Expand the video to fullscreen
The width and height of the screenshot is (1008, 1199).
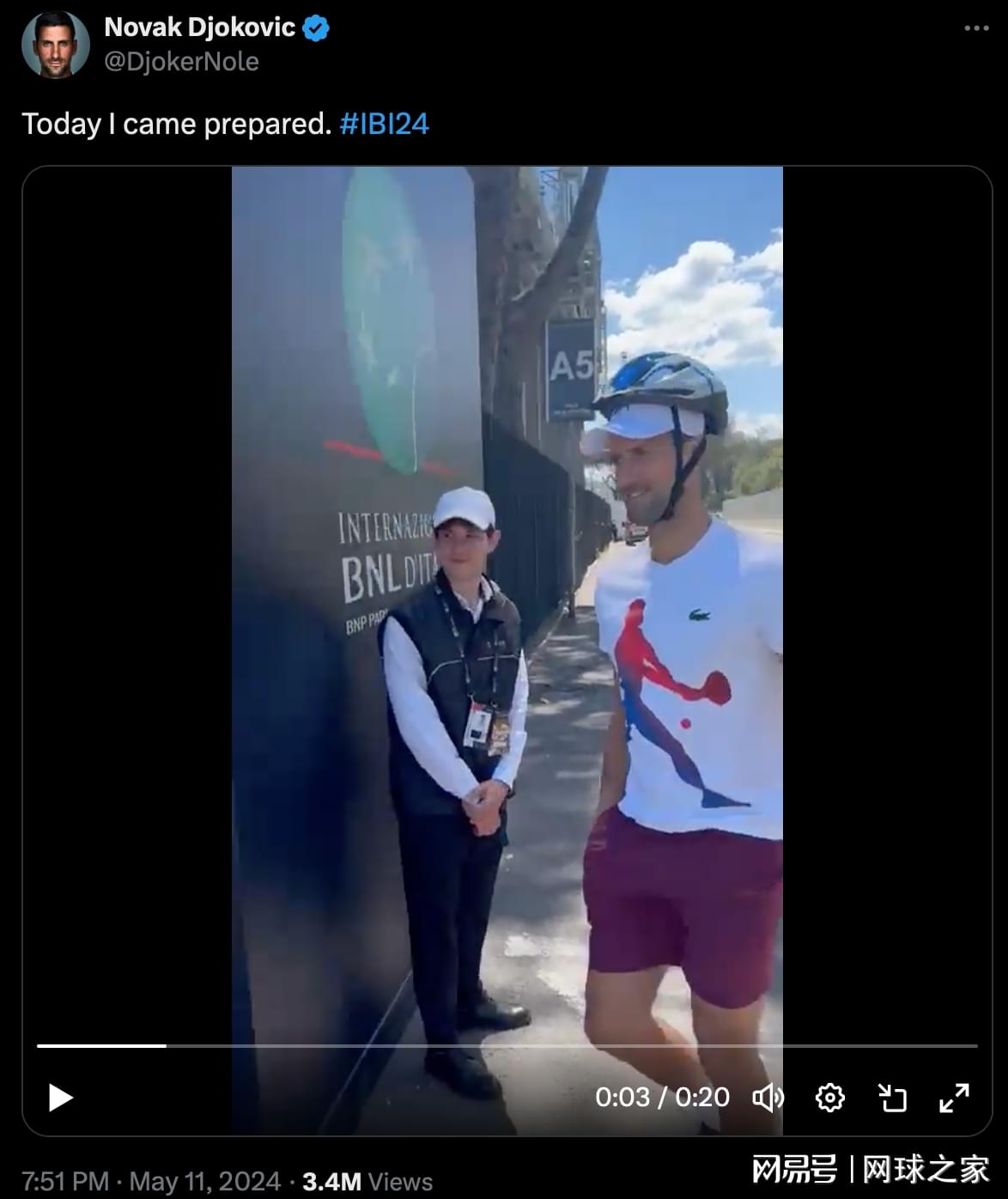pos(954,1098)
